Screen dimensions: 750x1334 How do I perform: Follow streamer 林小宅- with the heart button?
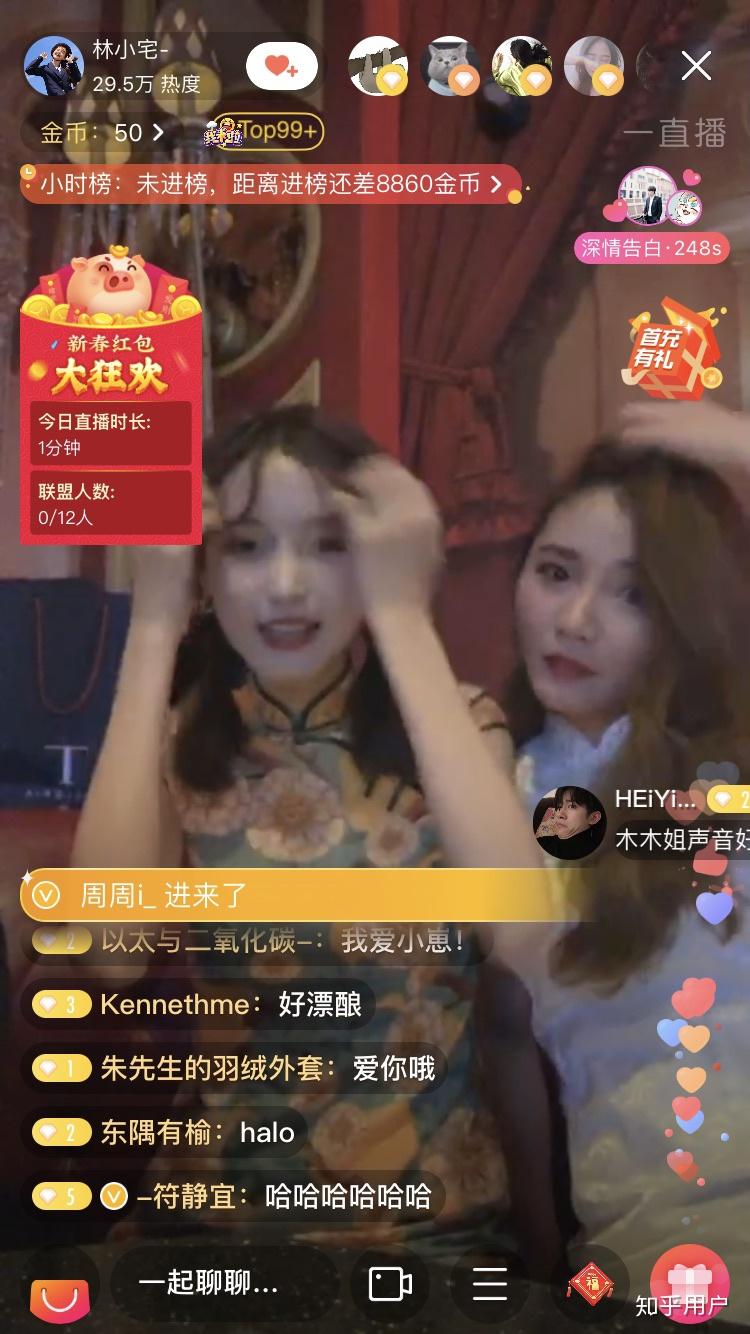coord(281,67)
